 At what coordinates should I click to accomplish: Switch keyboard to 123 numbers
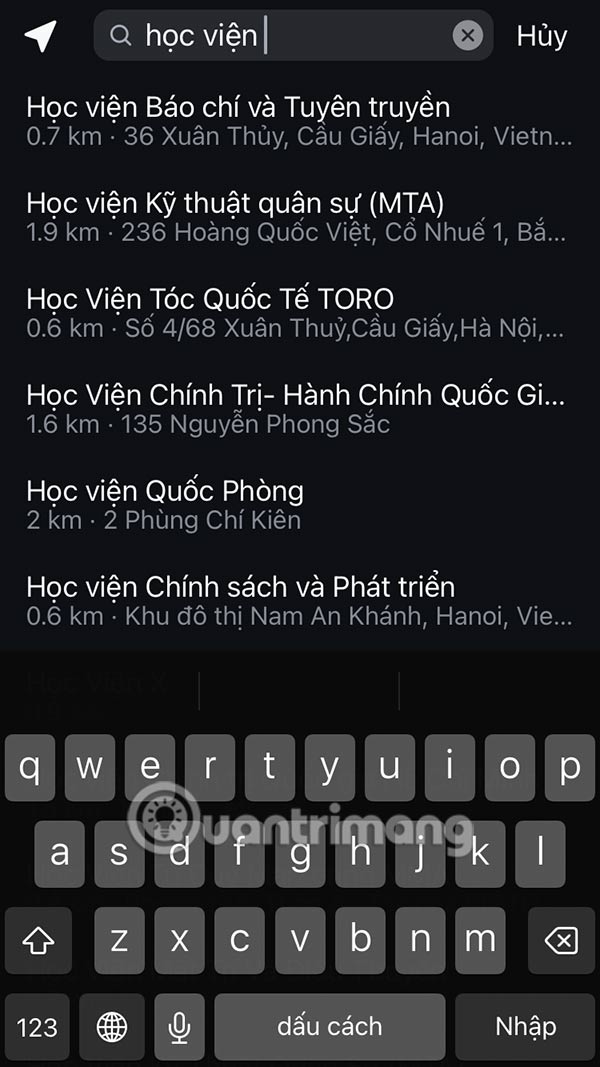37,1026
